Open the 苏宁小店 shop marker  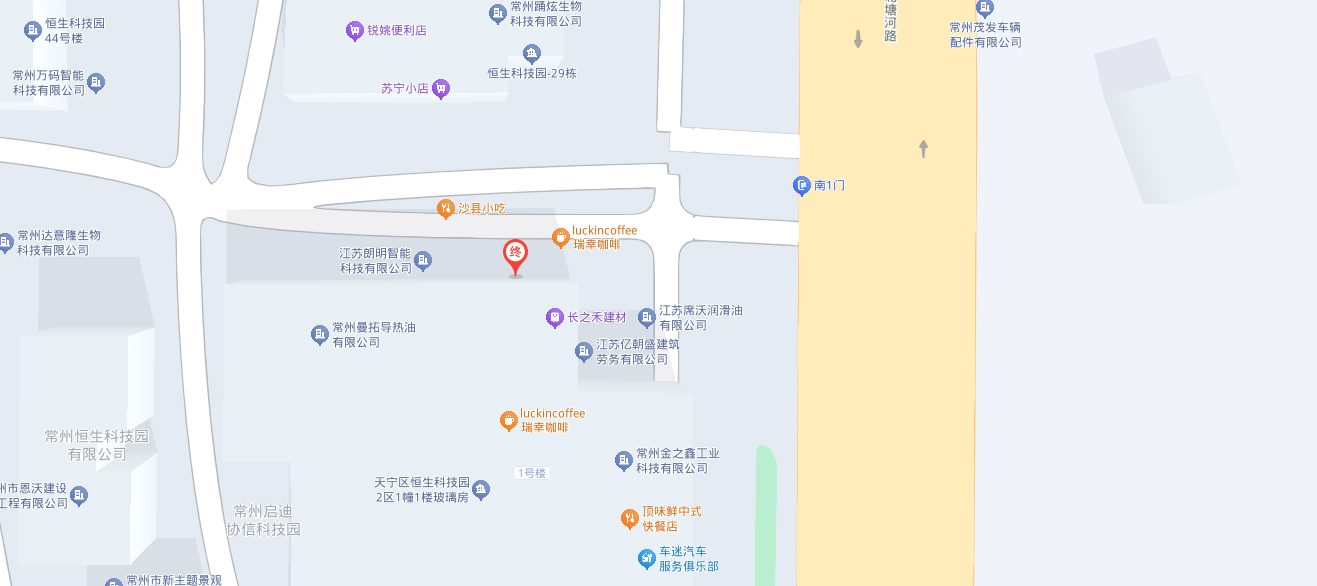441,89
